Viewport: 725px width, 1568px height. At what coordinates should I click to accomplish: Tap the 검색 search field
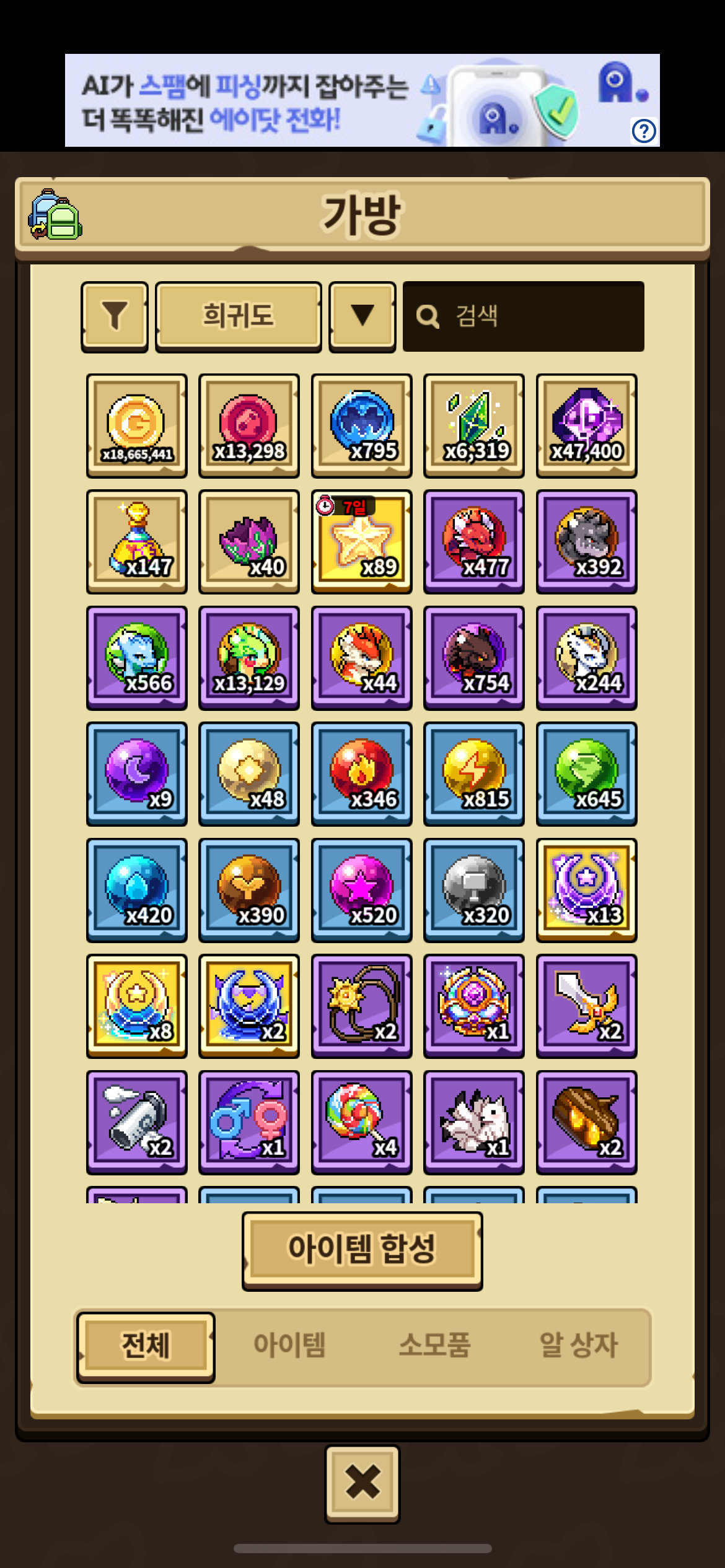click(x=524, y=316)
